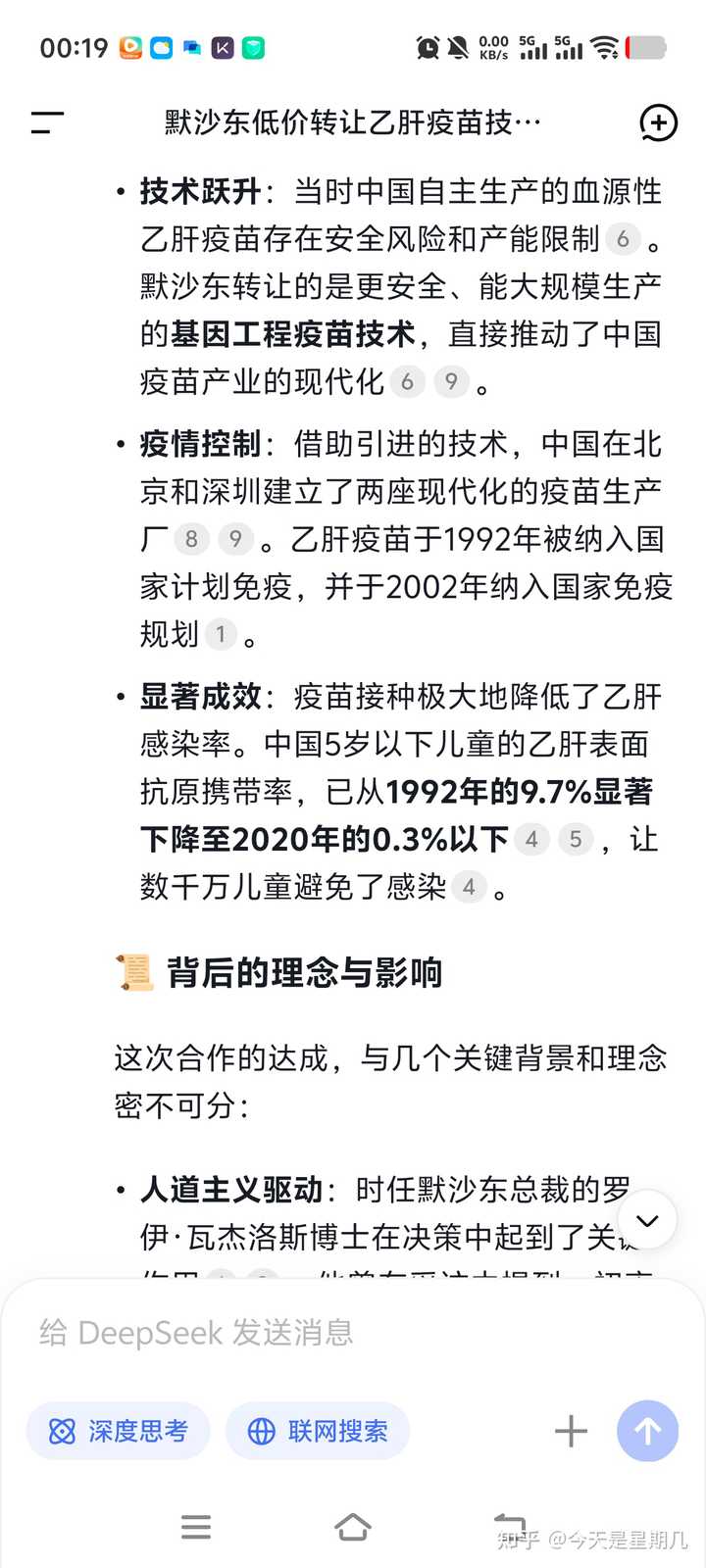Toggle 深度思考 mode
Image resolution: width=706 pixels, height=1568 pixels.
tap(119, 1432)
